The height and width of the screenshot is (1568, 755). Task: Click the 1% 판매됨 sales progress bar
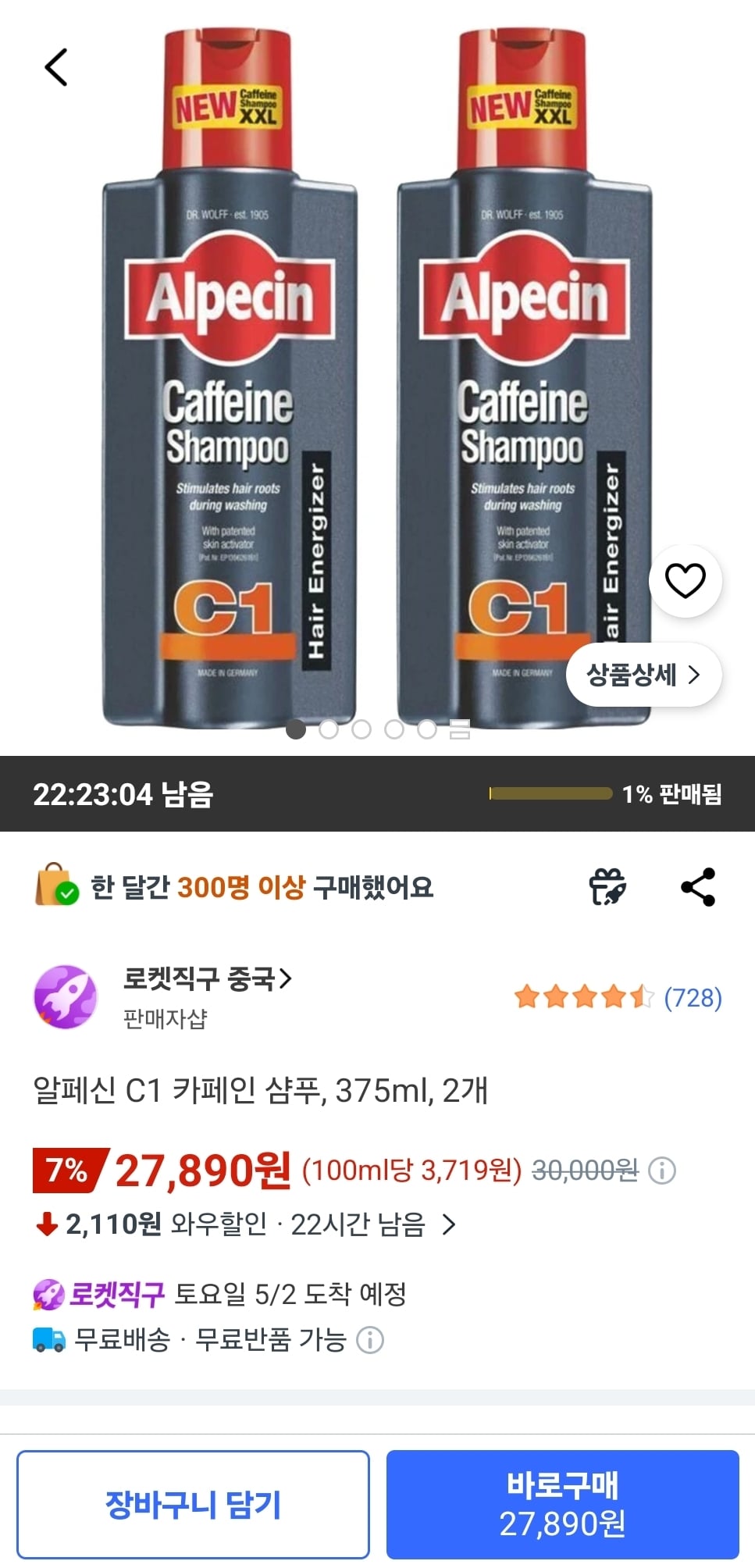(x=551, y=794)
